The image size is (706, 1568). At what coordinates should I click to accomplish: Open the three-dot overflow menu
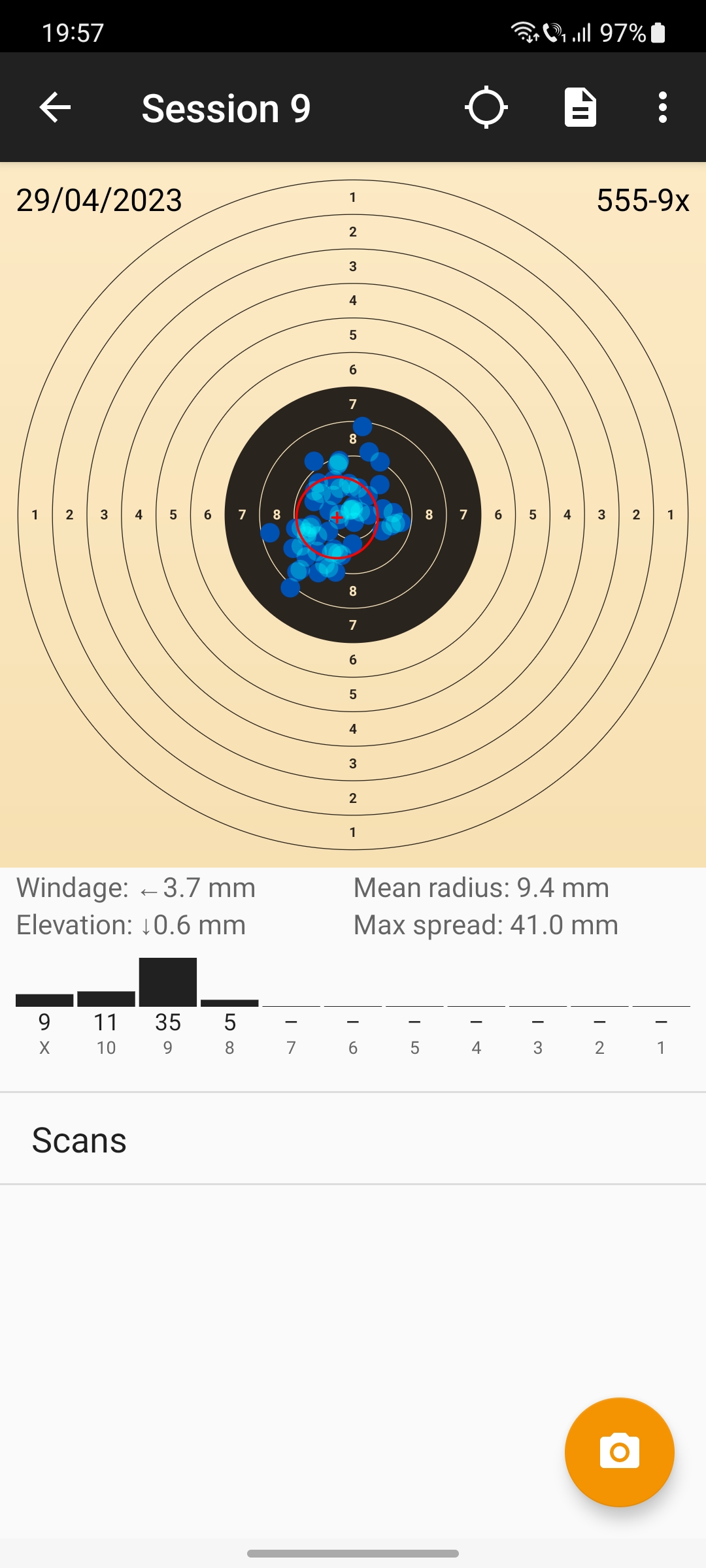click(663, 107)
